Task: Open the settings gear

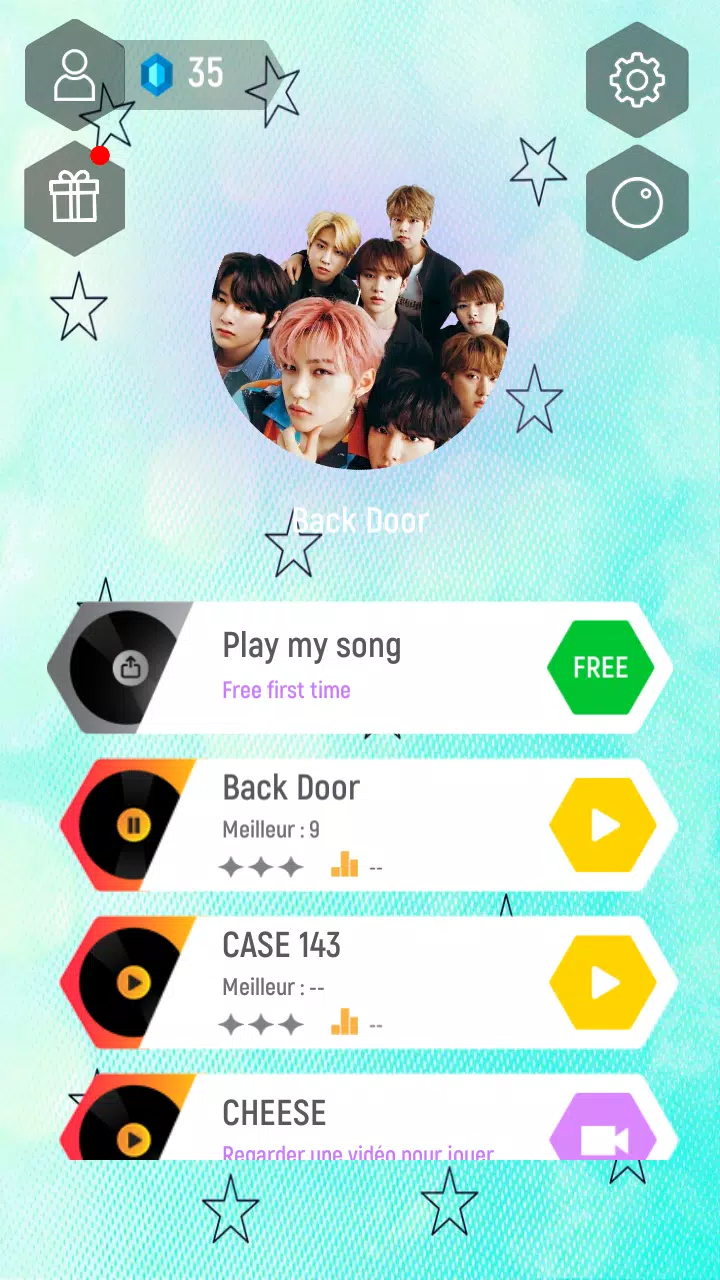Action: click(x=637, y=80)
